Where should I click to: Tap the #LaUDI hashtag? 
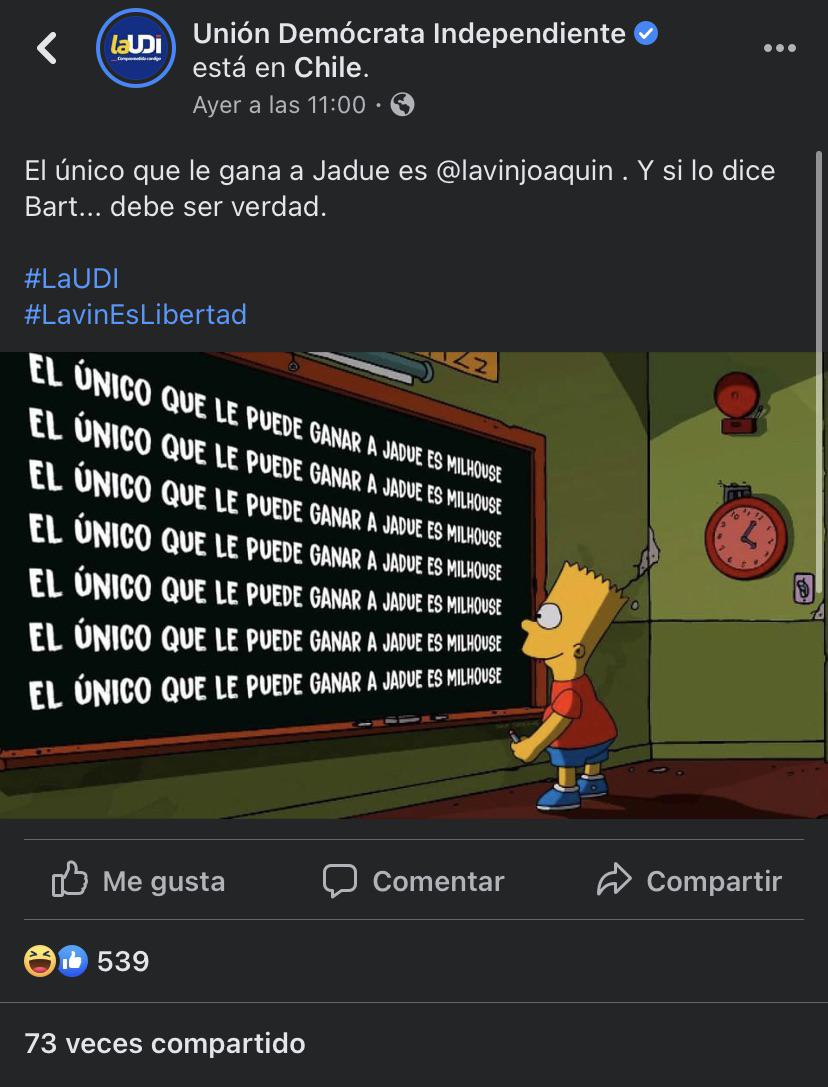pos(71,278)
